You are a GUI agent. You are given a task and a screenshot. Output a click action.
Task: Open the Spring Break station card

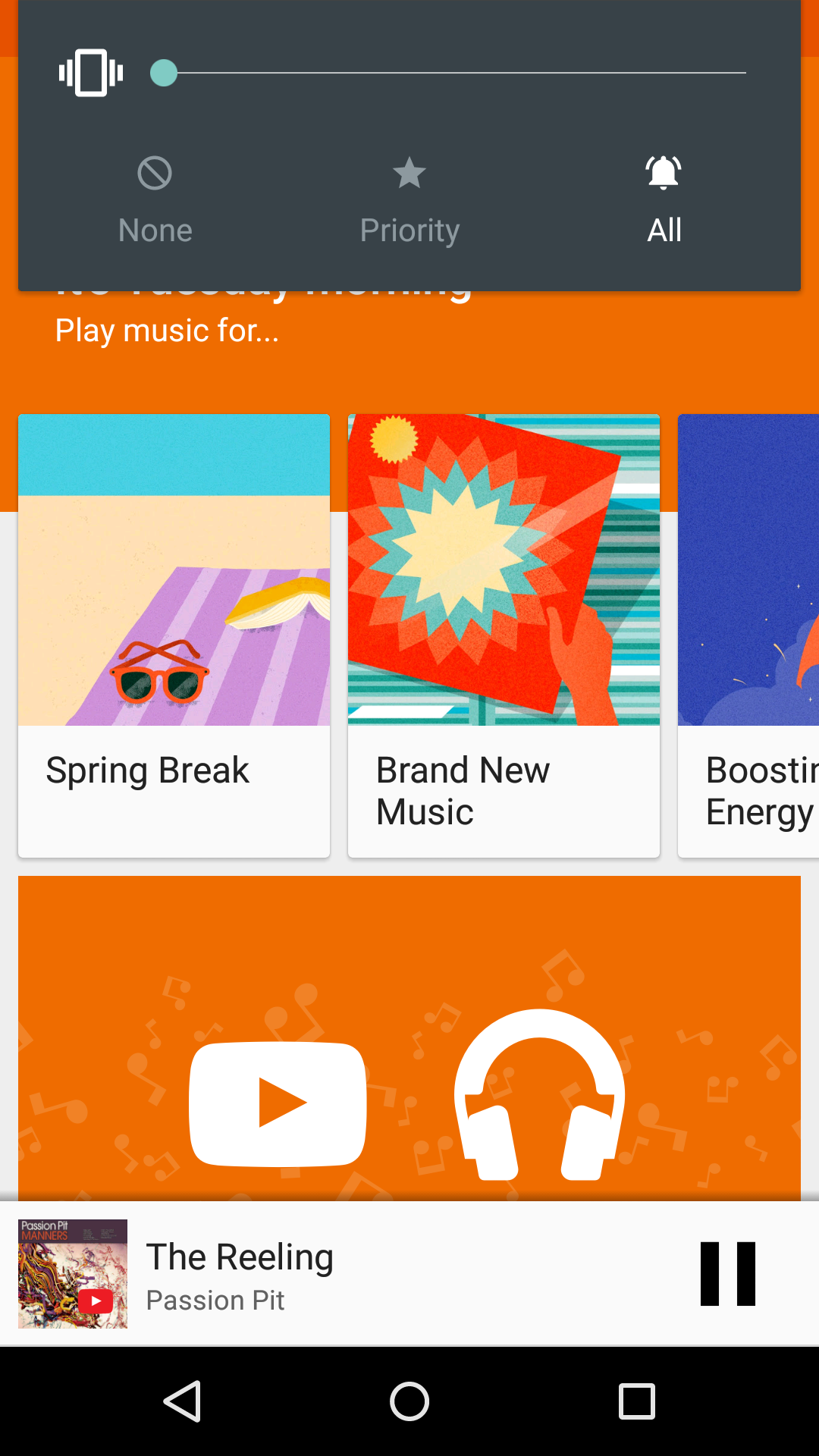point(174,635)
